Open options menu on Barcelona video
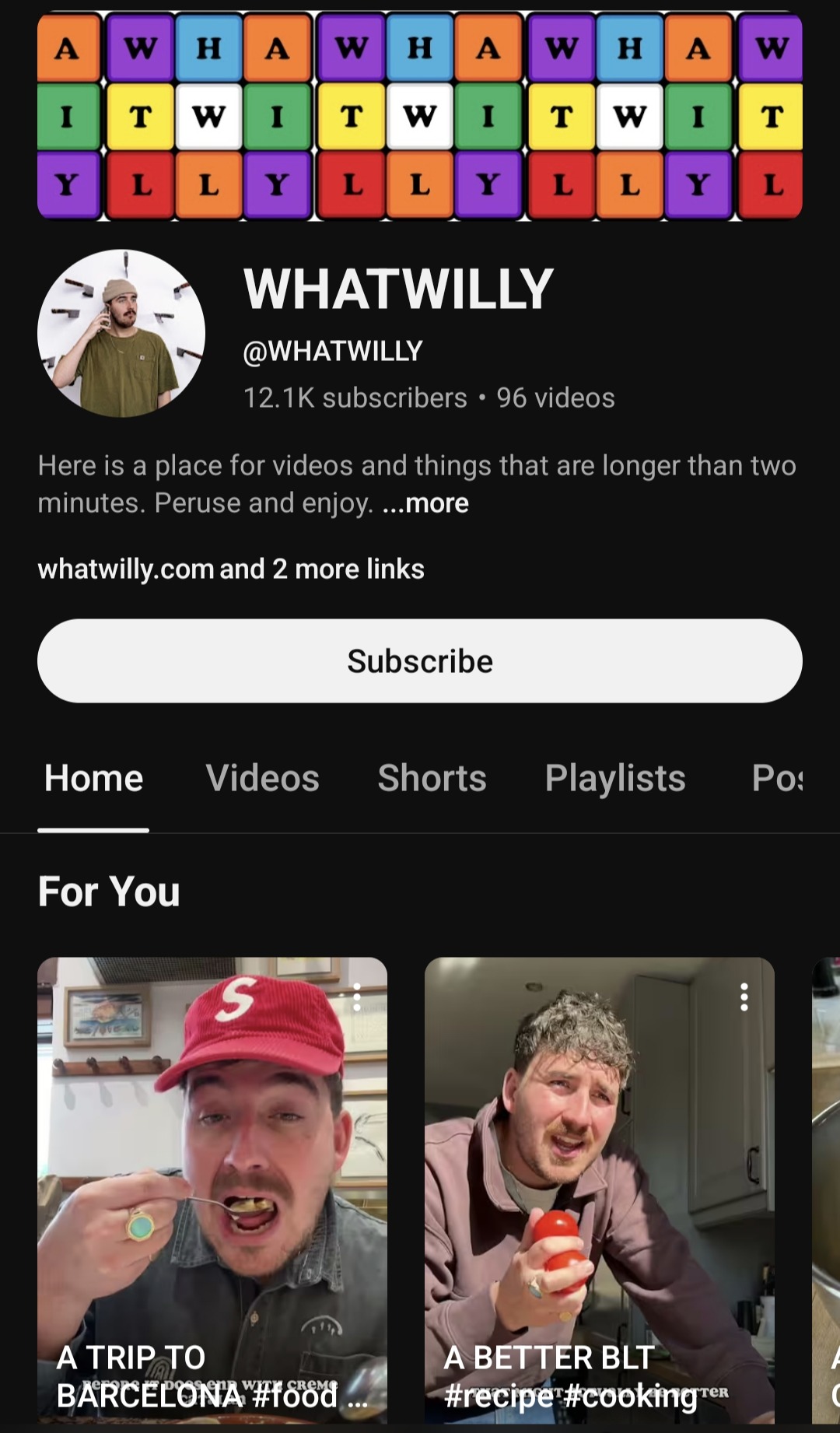Screen dimensions: 840x1433 tap(357, 996)
